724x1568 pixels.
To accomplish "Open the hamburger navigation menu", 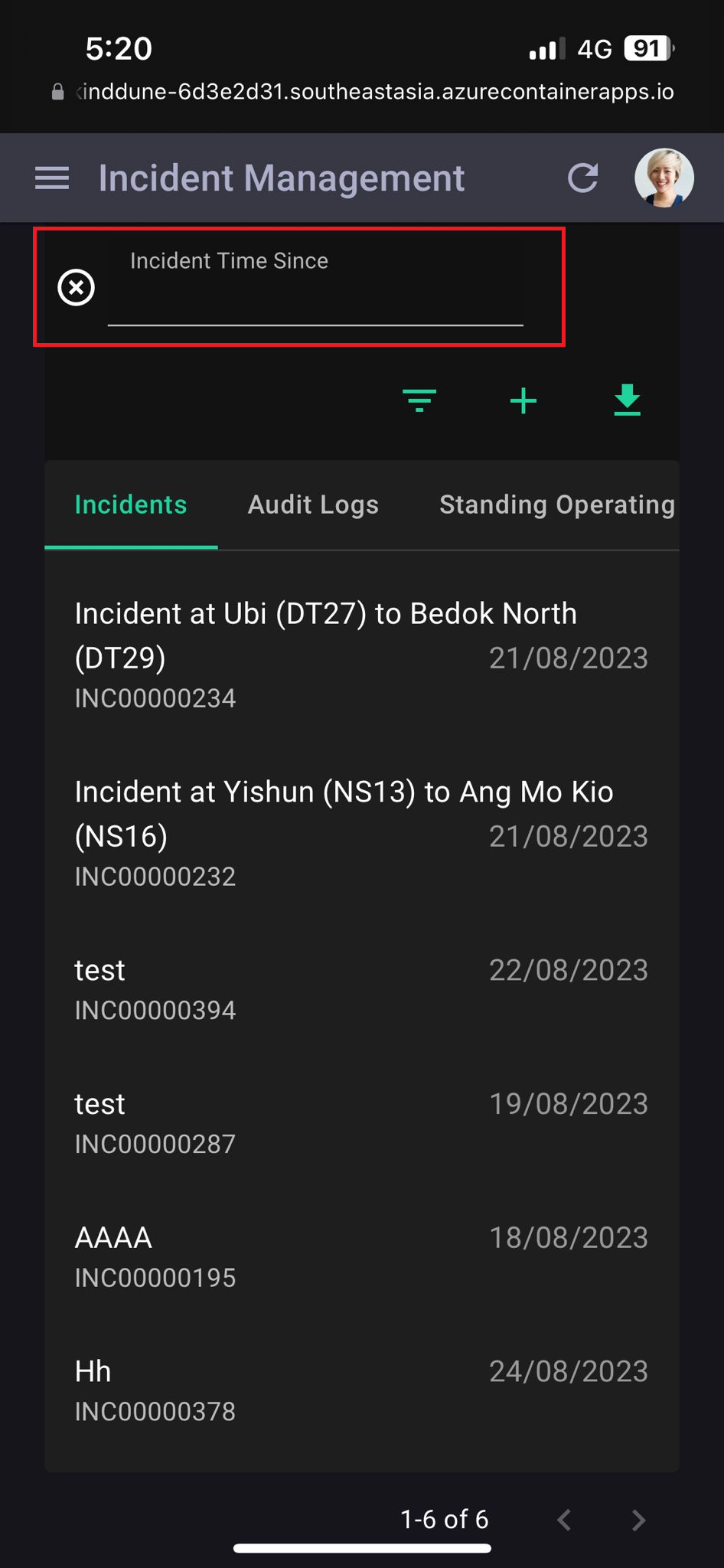I will tap(51, 178).
